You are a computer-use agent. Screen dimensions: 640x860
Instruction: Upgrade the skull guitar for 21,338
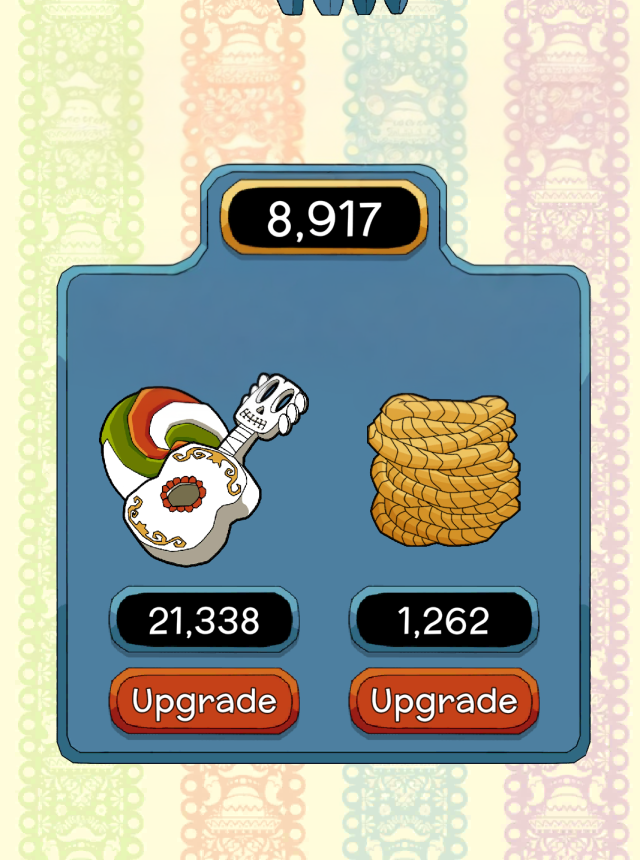204,702
